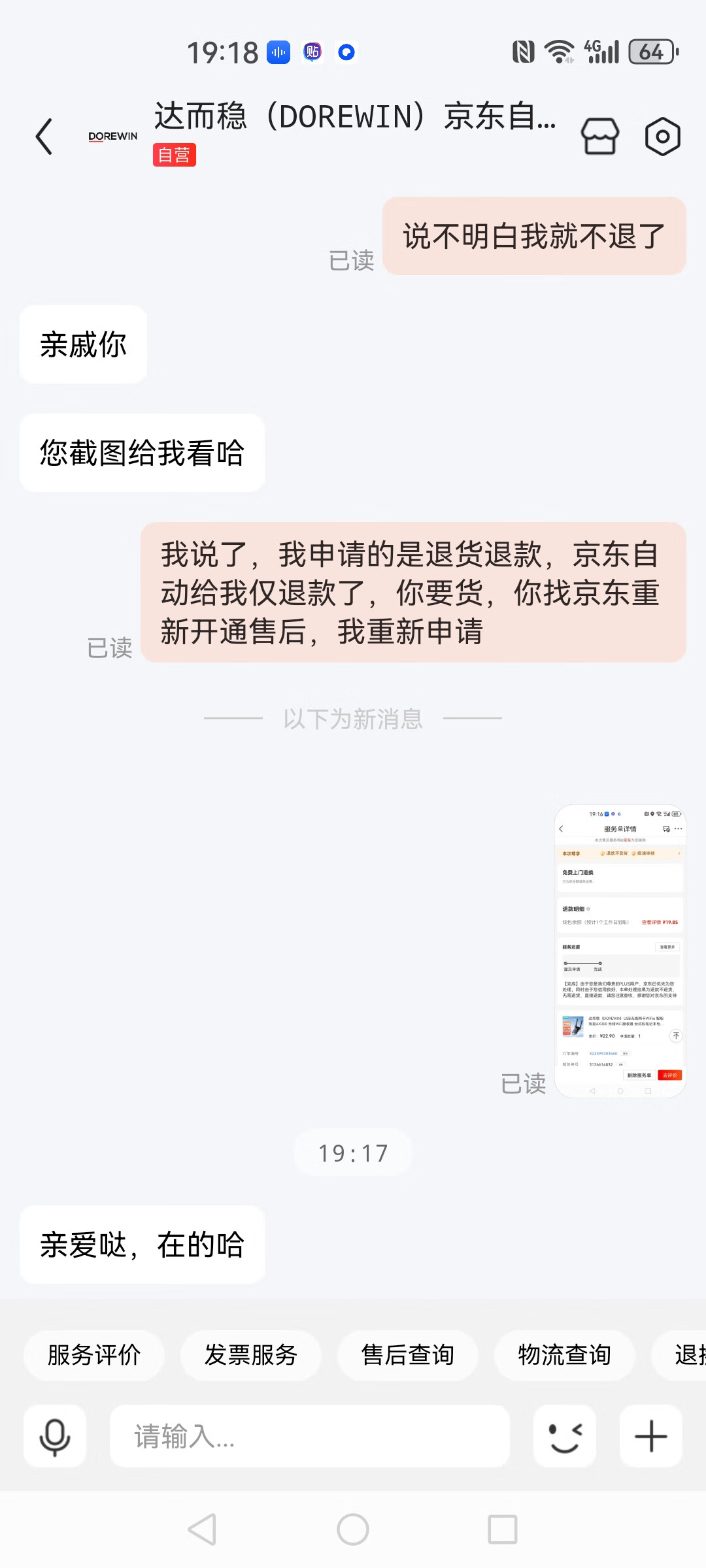Check 物流查询 shortcut

[x=565, y=1355]
